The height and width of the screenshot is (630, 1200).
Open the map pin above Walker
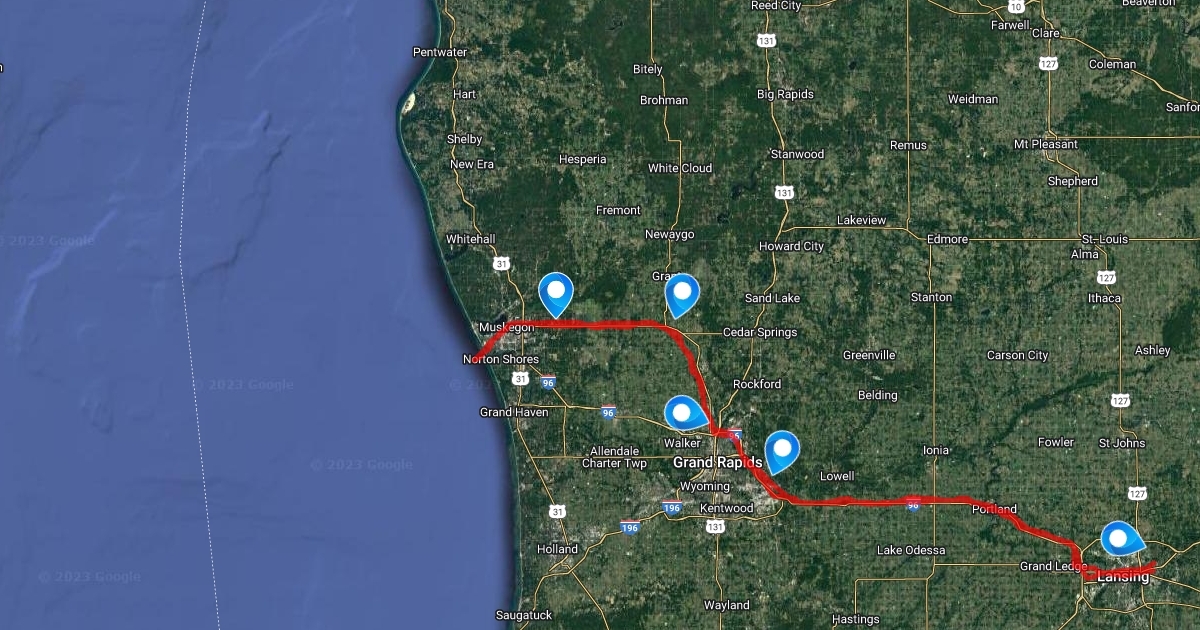click(x=682, y=411)
